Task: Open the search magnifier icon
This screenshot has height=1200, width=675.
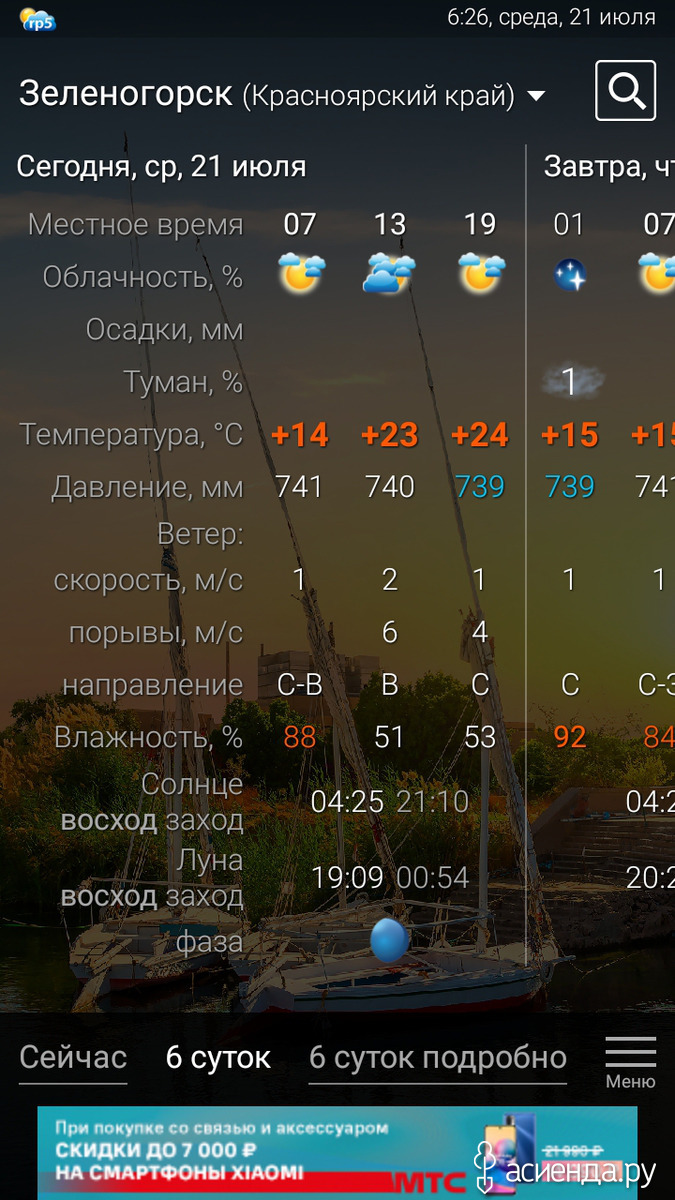Action: (x=625, y=91)
